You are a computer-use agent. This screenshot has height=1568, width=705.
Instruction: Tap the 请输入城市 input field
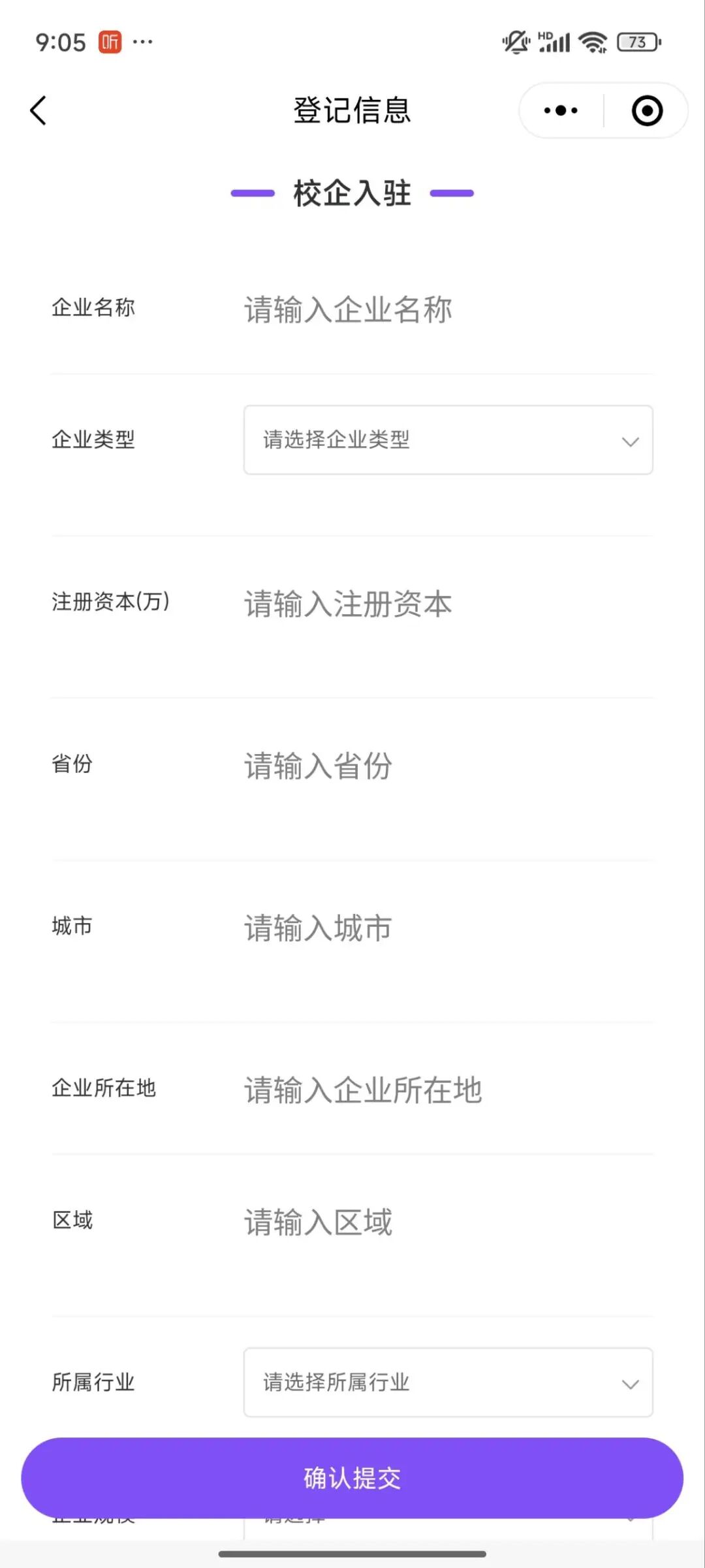447,928
